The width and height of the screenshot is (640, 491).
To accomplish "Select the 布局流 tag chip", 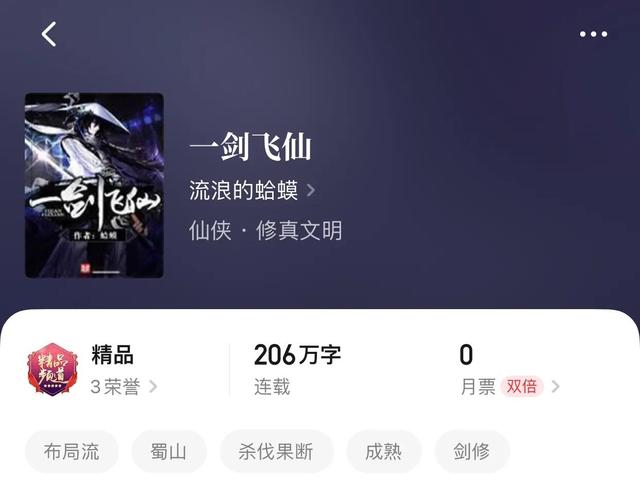I will [72, 451].
